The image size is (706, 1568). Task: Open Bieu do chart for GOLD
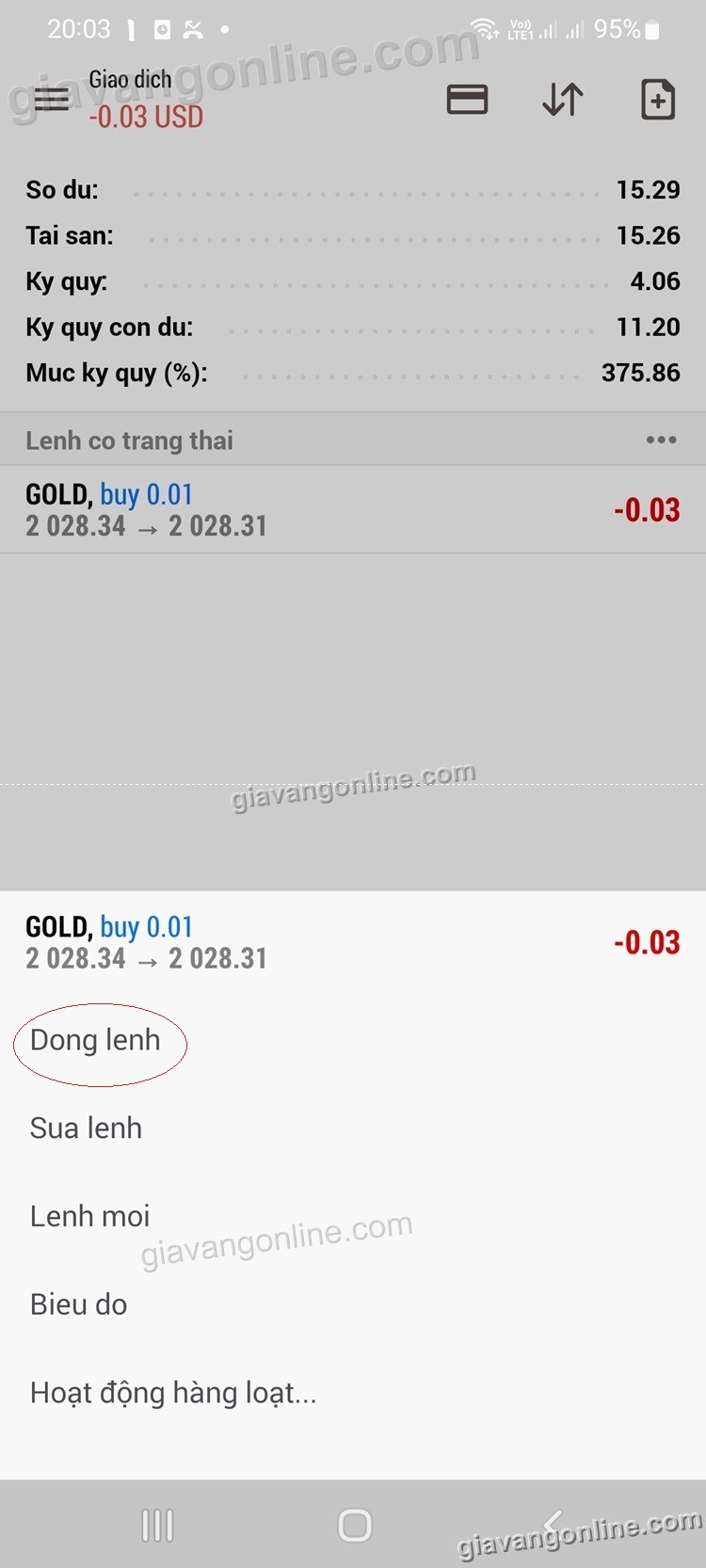coord(79,1304)
